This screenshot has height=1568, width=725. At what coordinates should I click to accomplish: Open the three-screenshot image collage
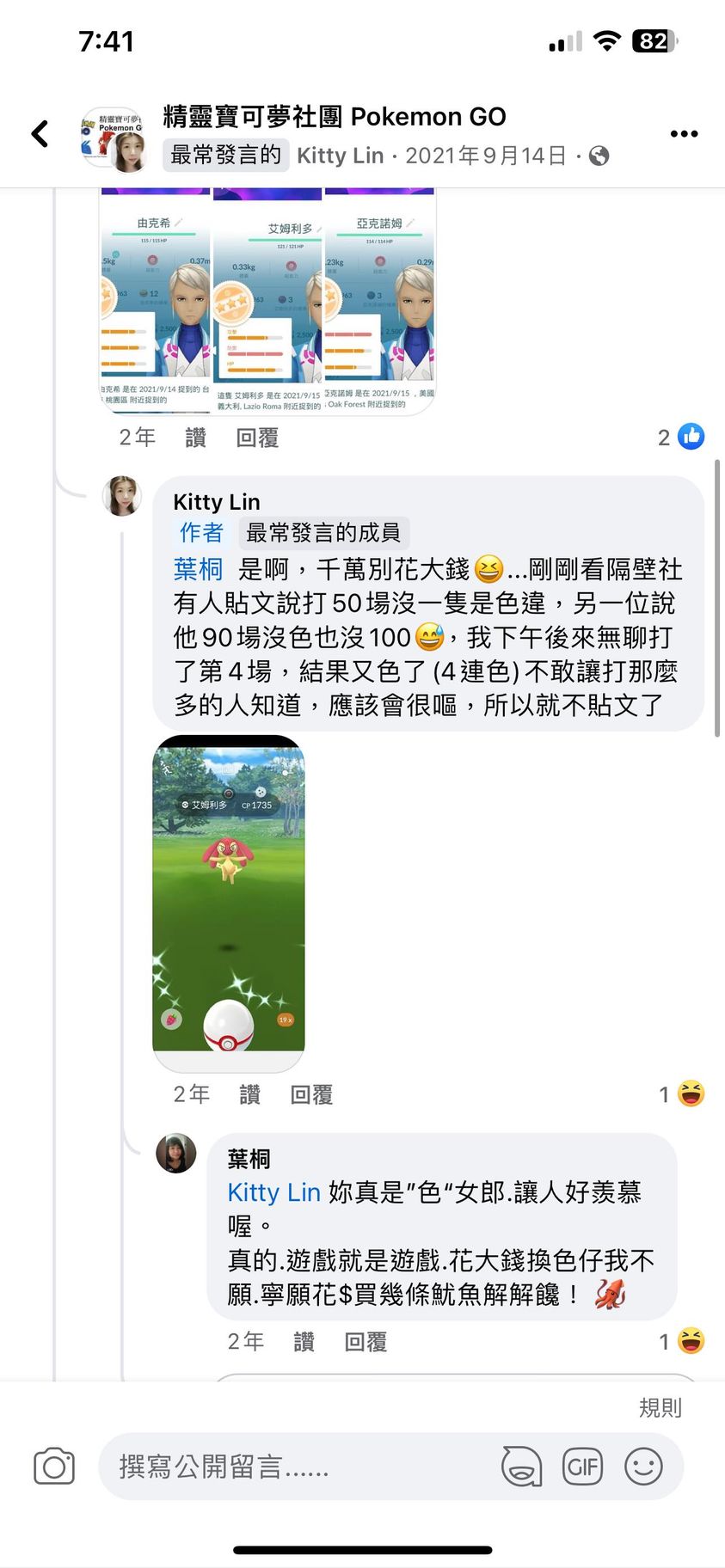coord(267,301)
